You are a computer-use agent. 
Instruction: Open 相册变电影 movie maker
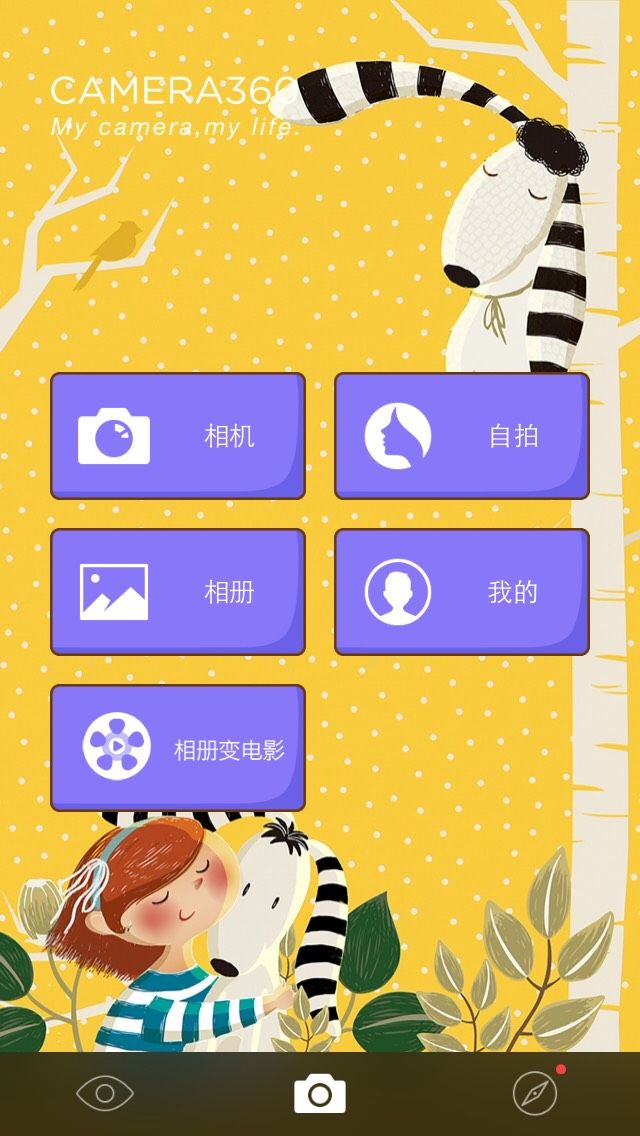click(x=178, y=748)
